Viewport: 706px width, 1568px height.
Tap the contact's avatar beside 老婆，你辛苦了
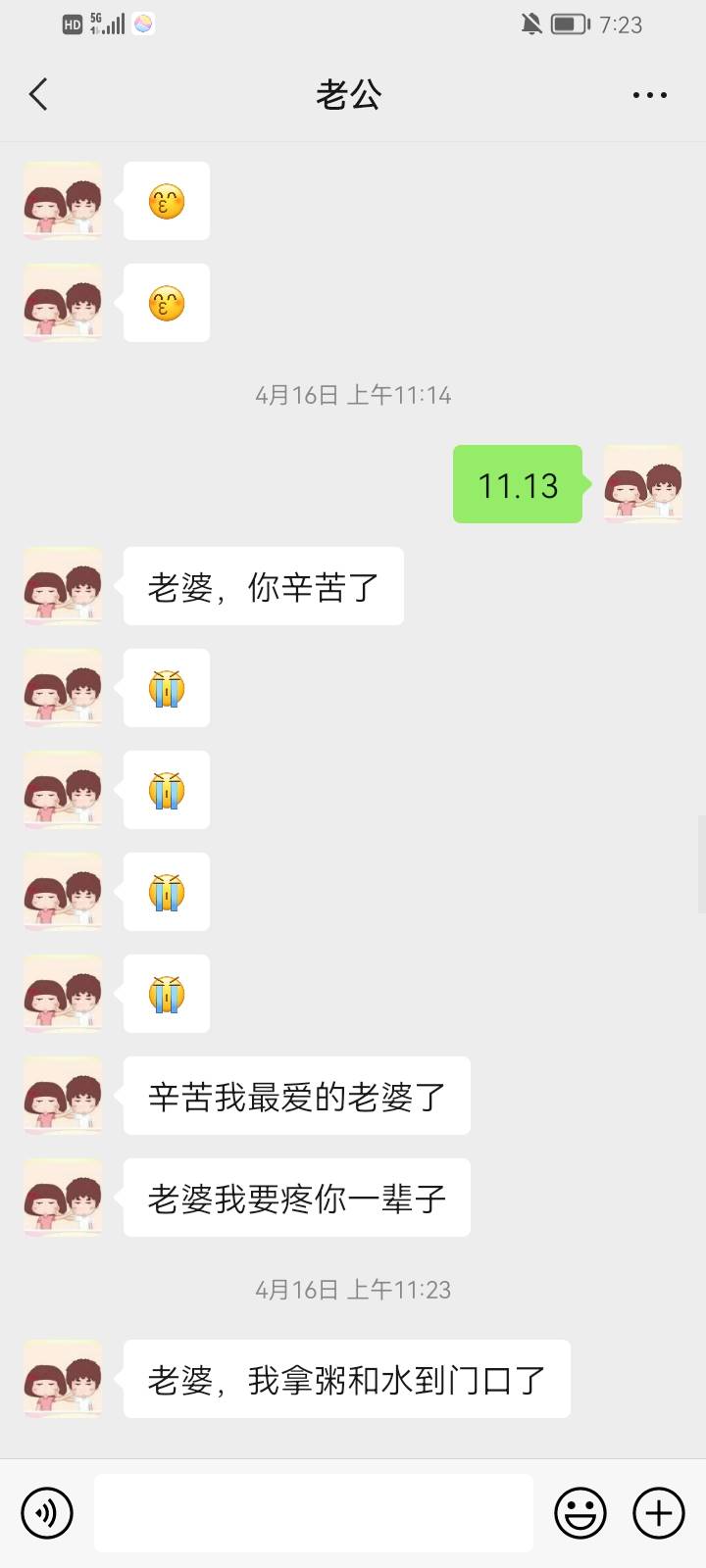[x=62, y=586]
